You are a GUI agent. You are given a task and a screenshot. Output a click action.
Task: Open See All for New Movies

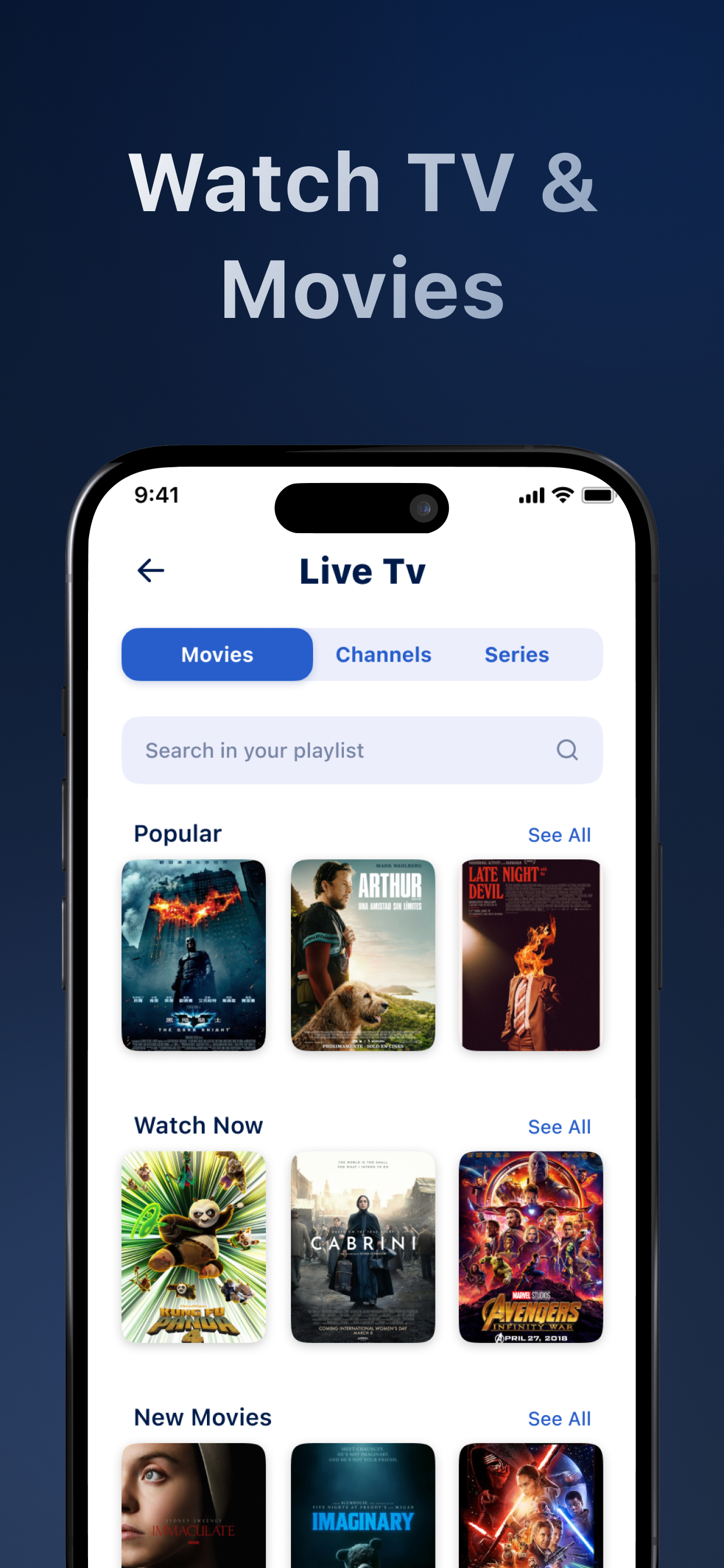[x=559, y=1418]
